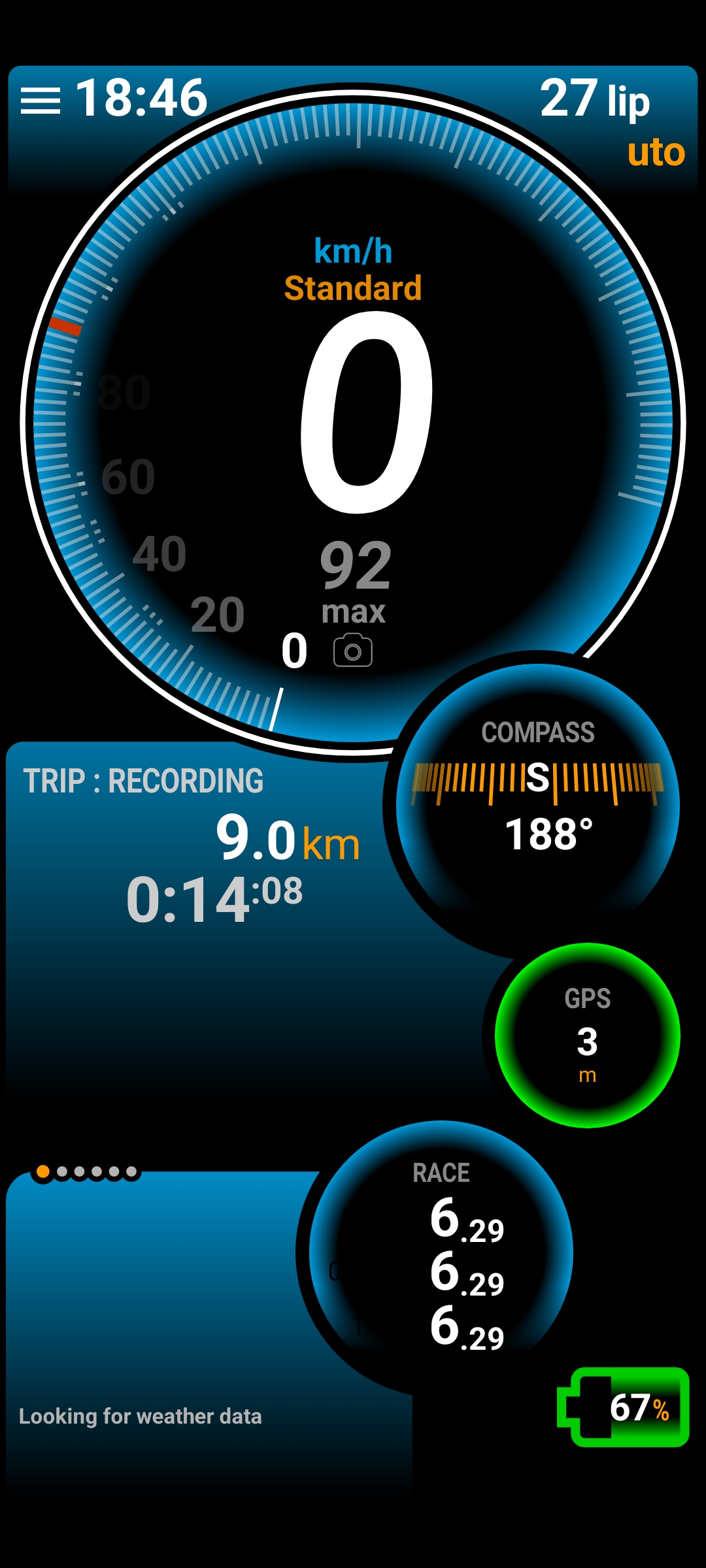706x1568 pixels.
Task: Open the GPS accuracy widget
Action: click(x=587, y=1035)
